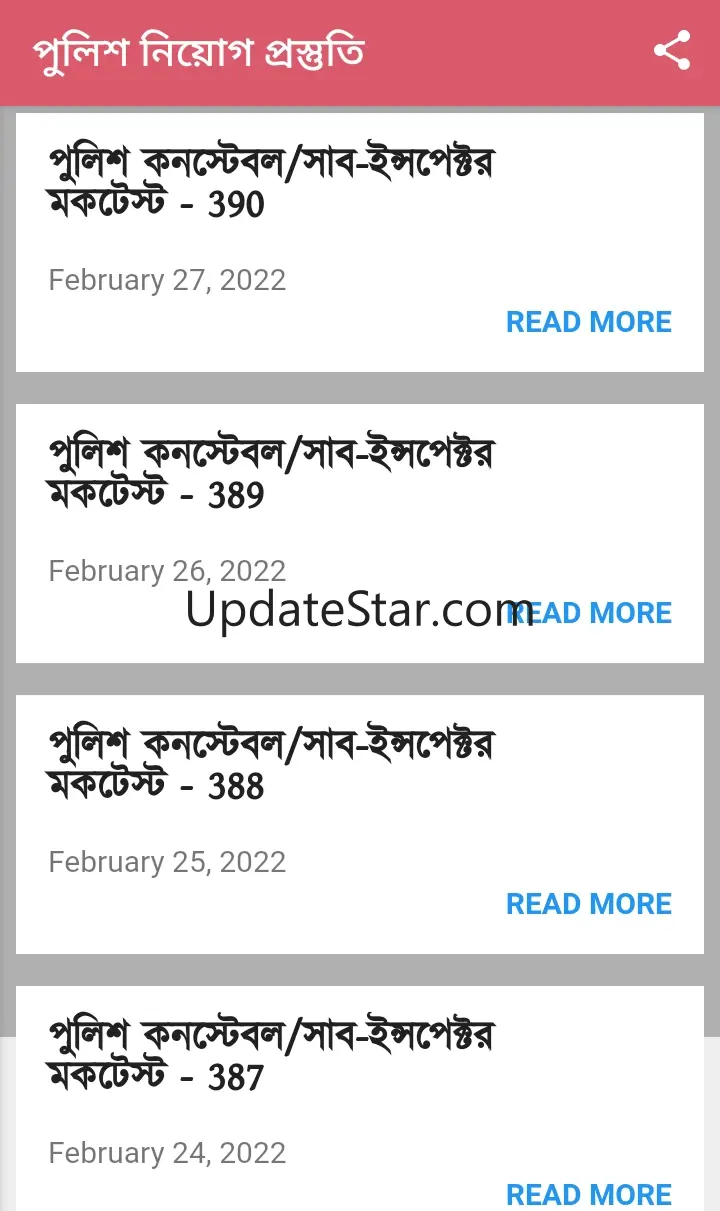Open the মকটেস্ট - 388 post card
This screenshot has width=720, height=1211.
pyautogui.click(x=360, y=824)
